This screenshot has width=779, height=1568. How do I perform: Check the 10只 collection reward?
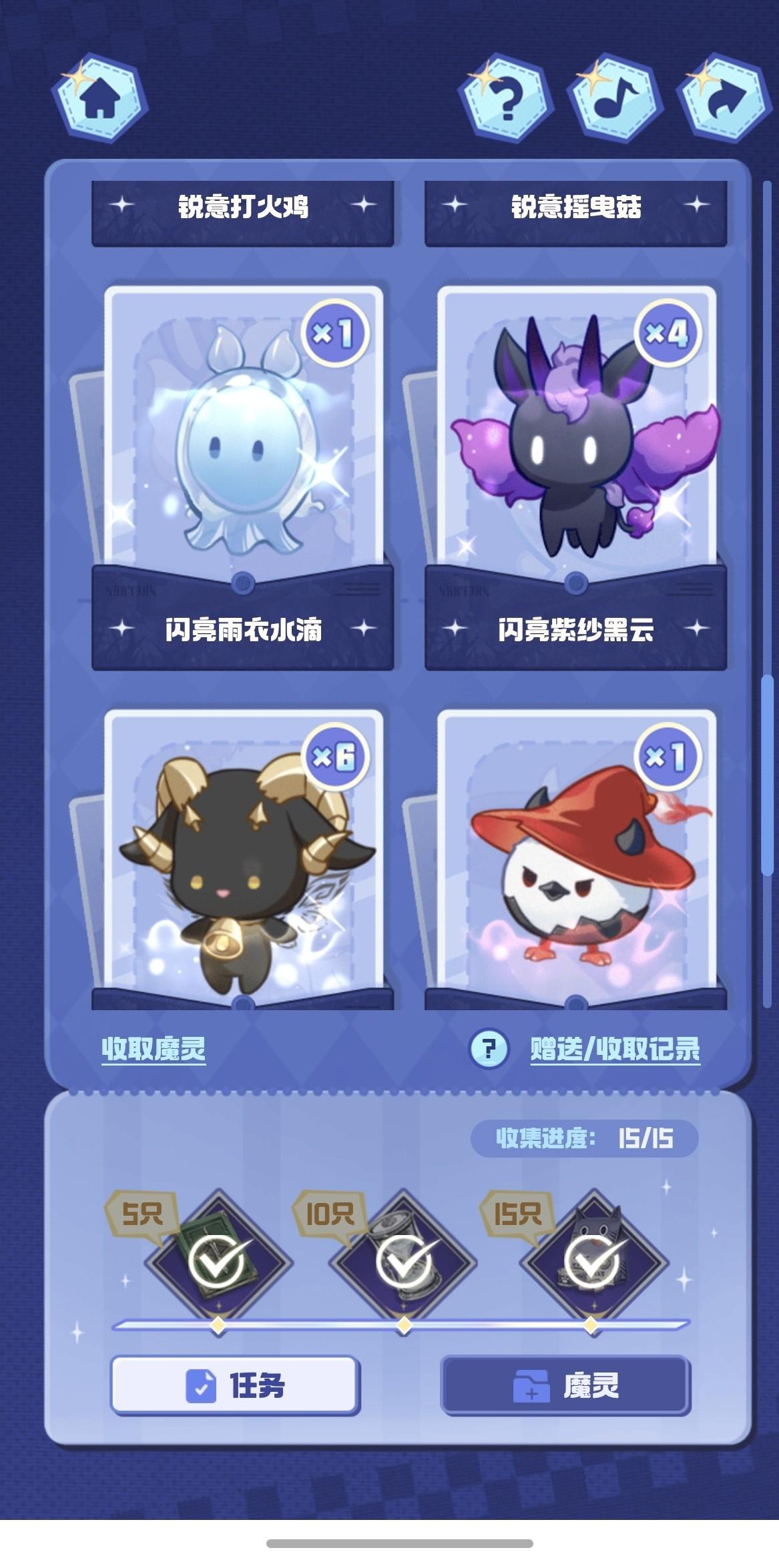coord(406,1261)
